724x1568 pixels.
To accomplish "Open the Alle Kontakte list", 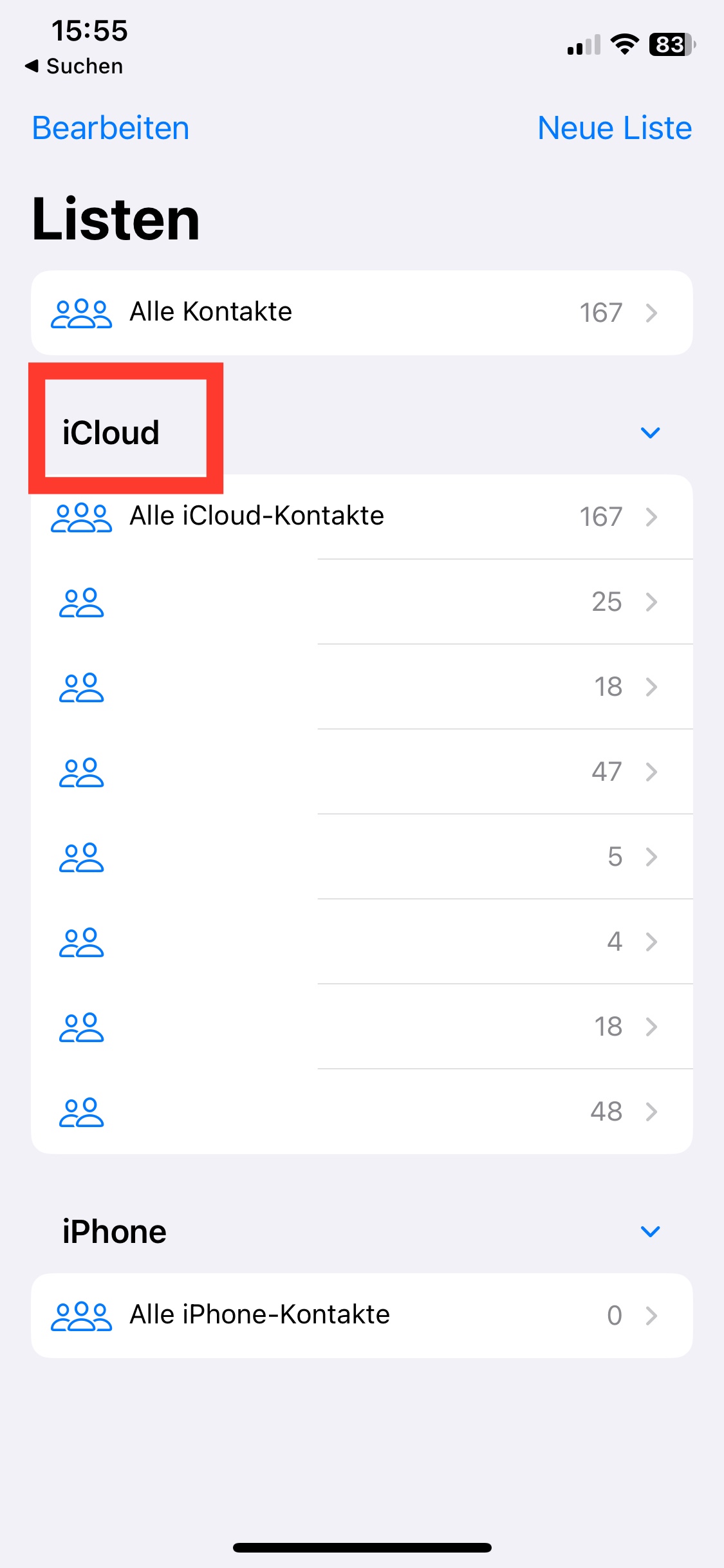I will point(362,313).
